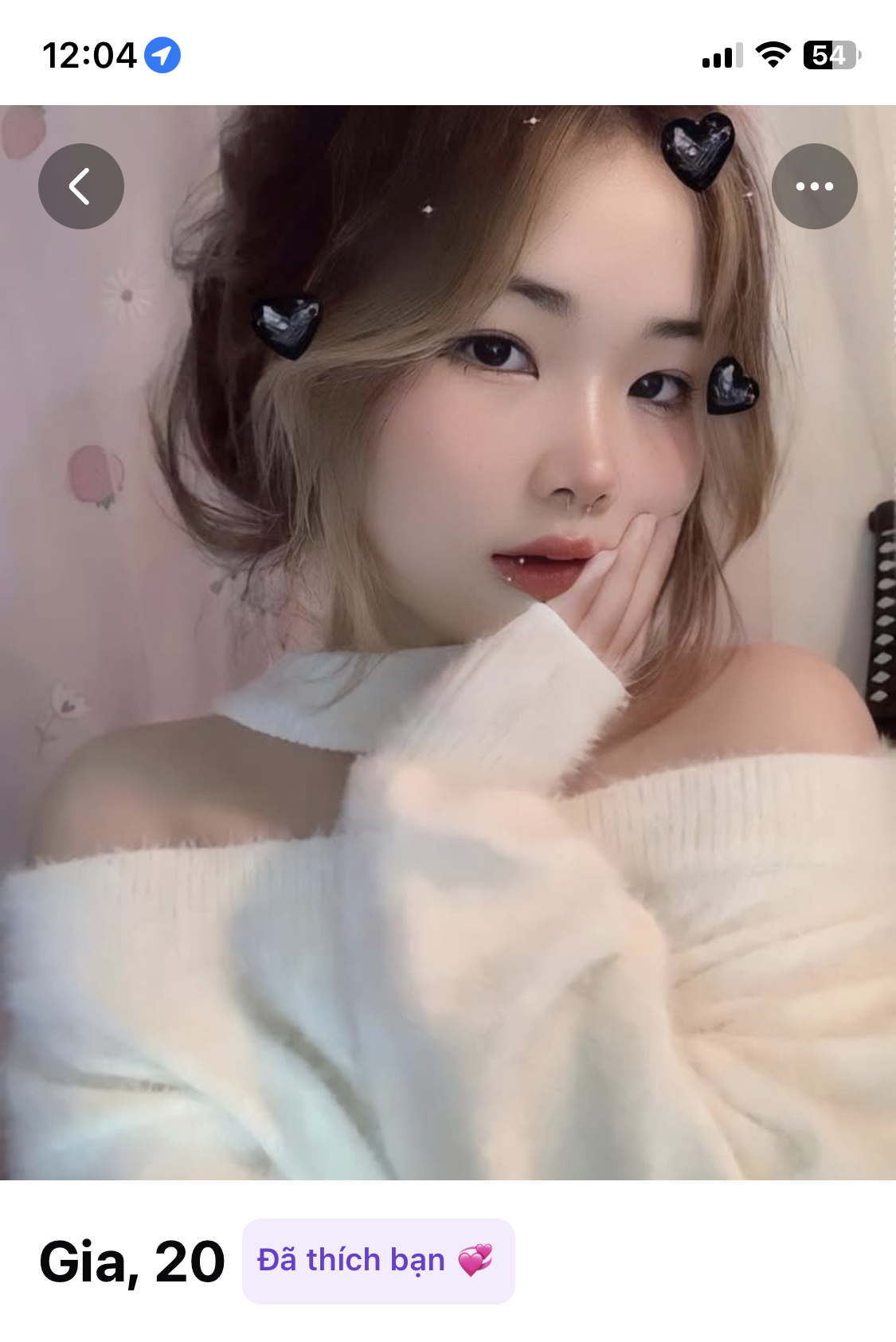896x1342 pixels.
Task: Open the three-dot options menu
Action: [x=814, y=186]
